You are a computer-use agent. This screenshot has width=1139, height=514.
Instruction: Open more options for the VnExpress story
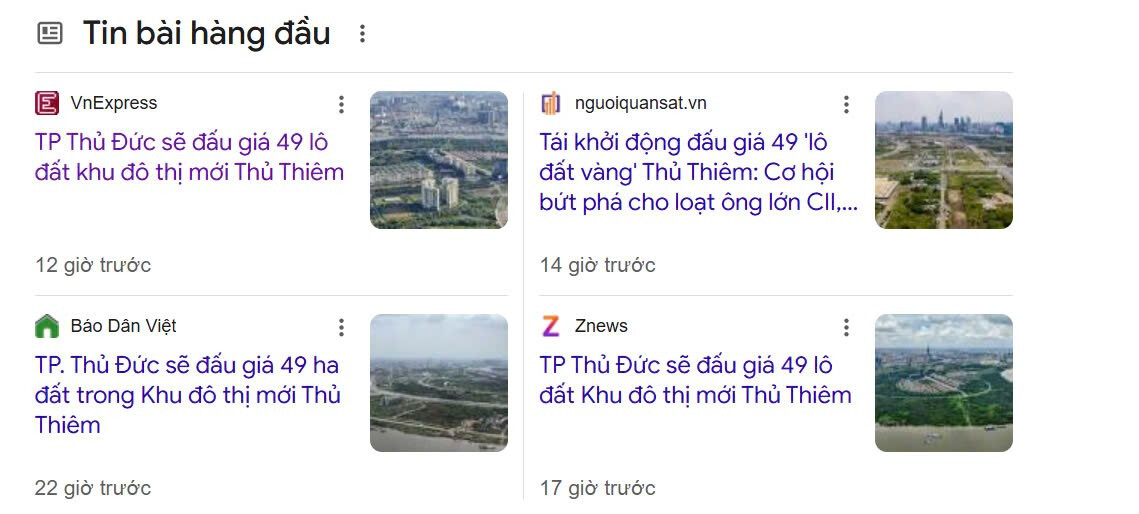[x=341, y=104]
